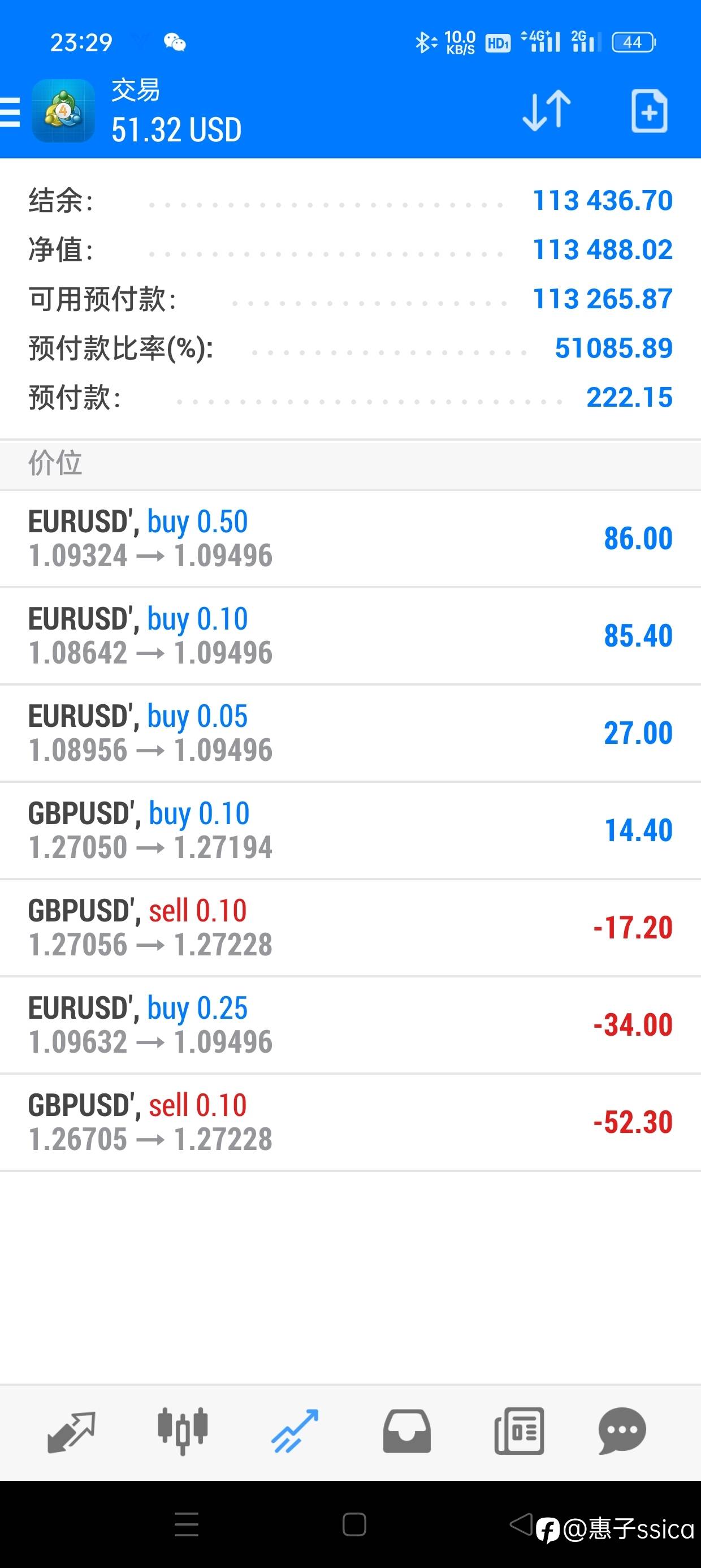Open EURUSD buy 0.50 position
Screen dimensions: 701x1568
point(350,539)
